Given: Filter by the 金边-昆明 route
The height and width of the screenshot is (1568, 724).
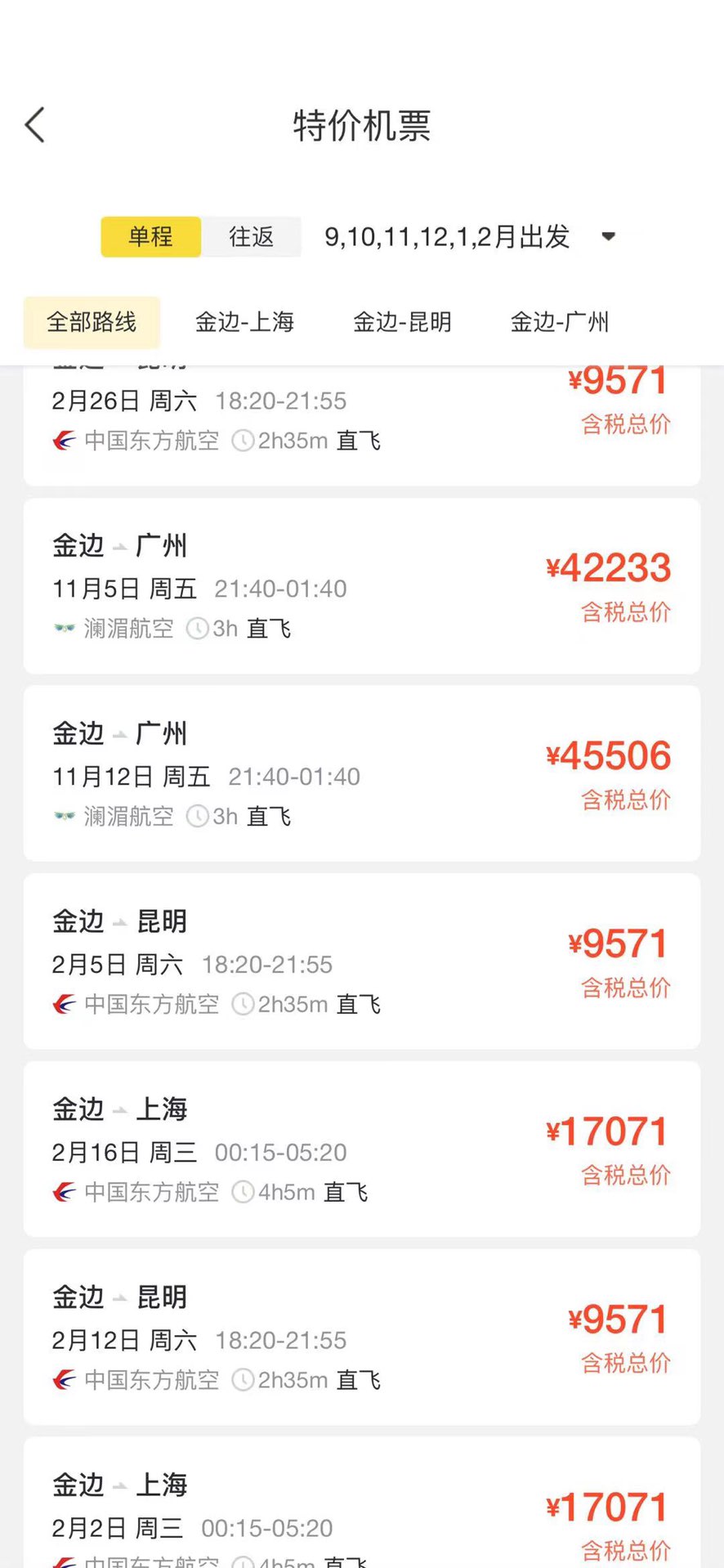Looking at the screenshot, I should coord(402,322).
